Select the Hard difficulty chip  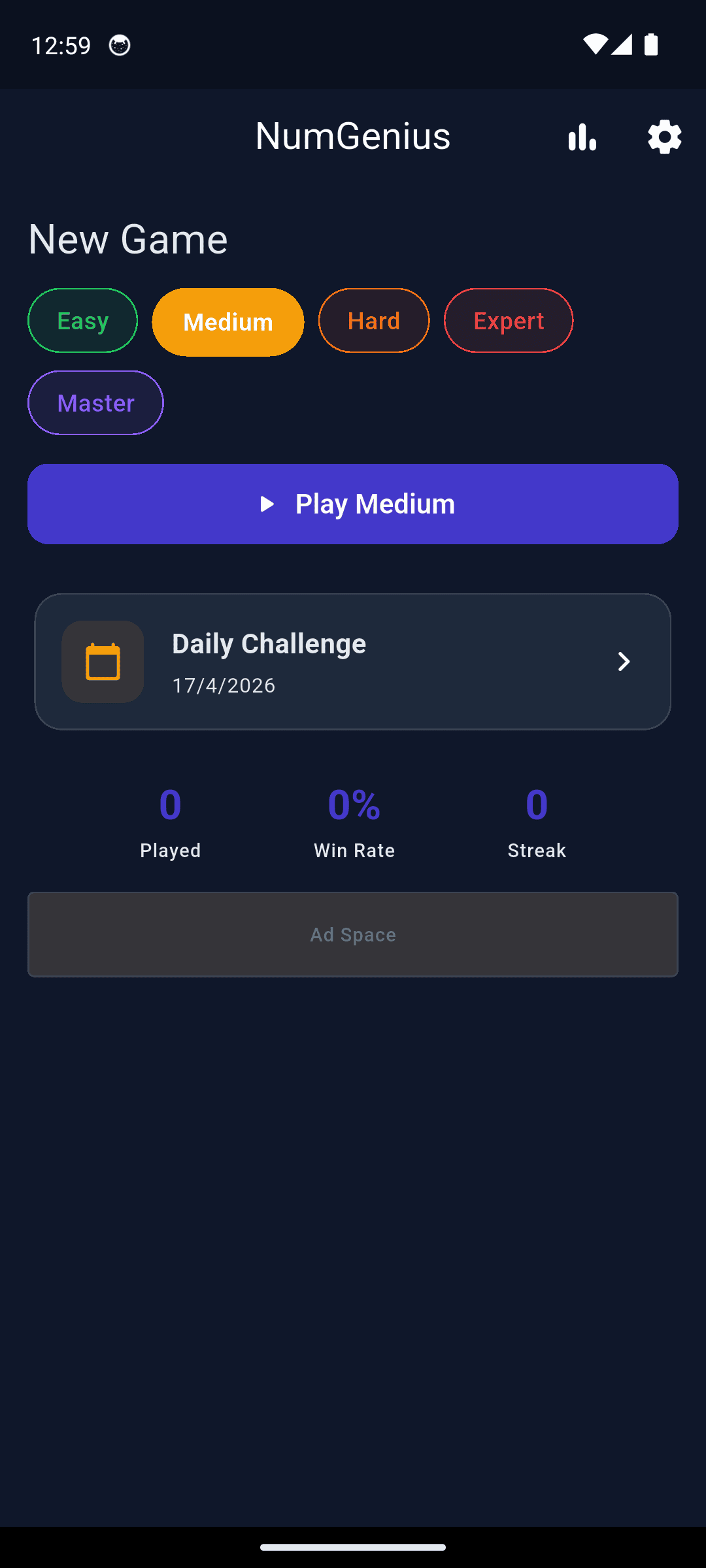tap(373, 320)
